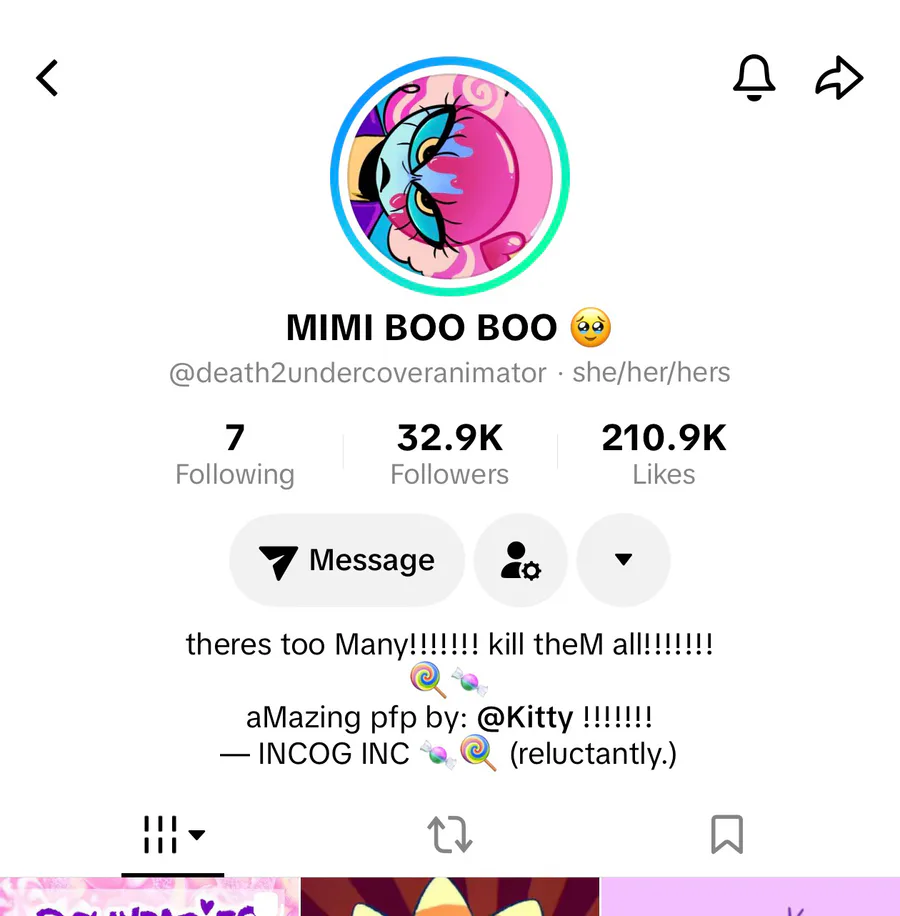Send a Message to this user
900x916 pixels.
[x=347, y=561]
